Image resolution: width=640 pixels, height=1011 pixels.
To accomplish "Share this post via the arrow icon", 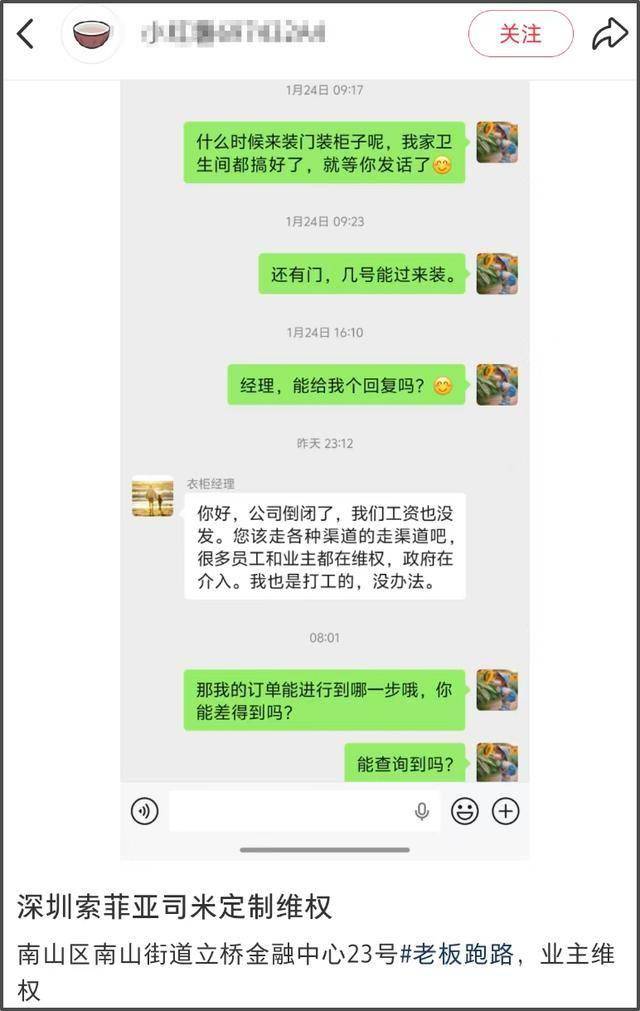I will pyautogui.click(x=608, y=35).
